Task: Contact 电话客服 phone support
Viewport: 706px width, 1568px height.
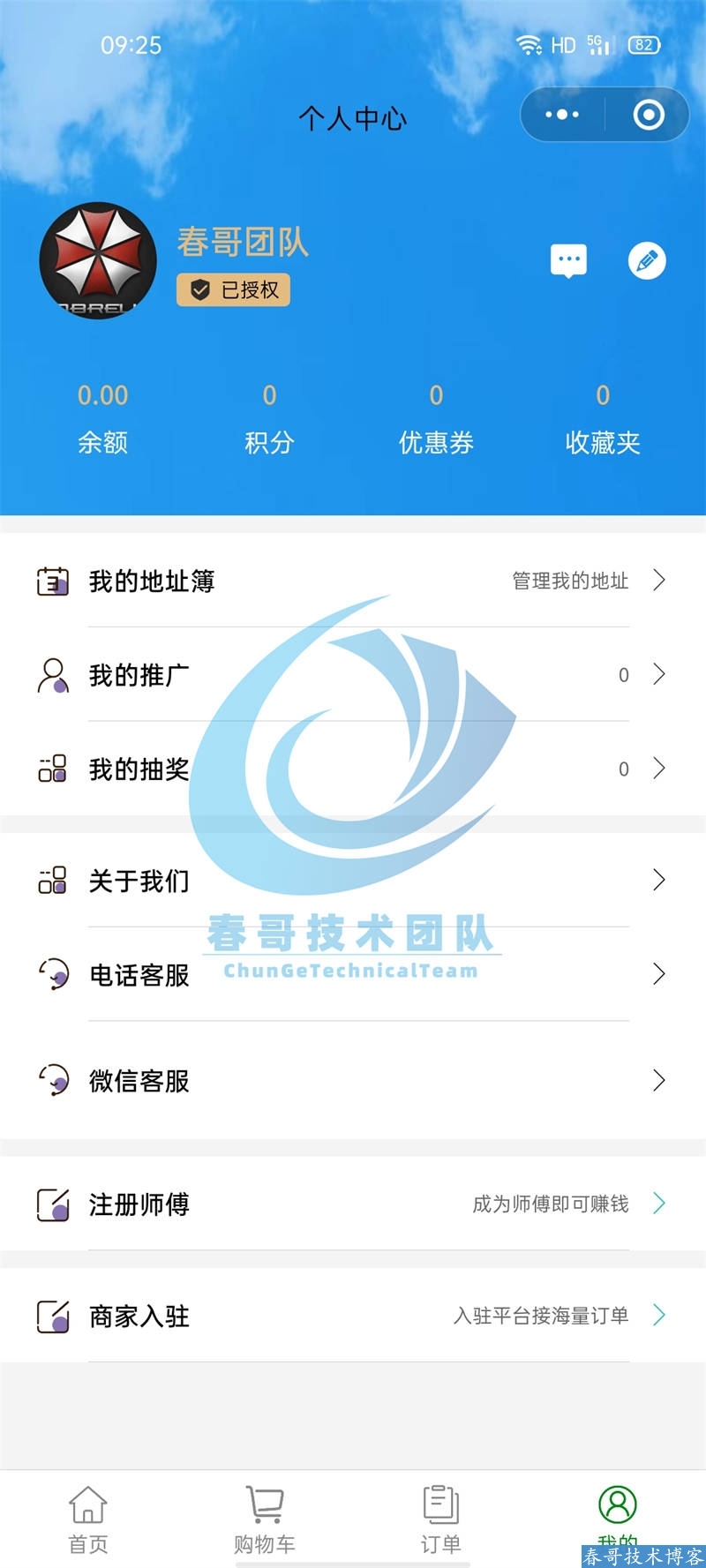Action: [353, 974]
